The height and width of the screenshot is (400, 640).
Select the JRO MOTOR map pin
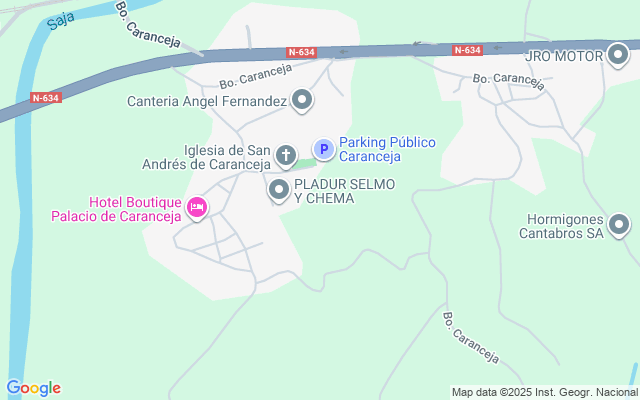pos(619,56)
